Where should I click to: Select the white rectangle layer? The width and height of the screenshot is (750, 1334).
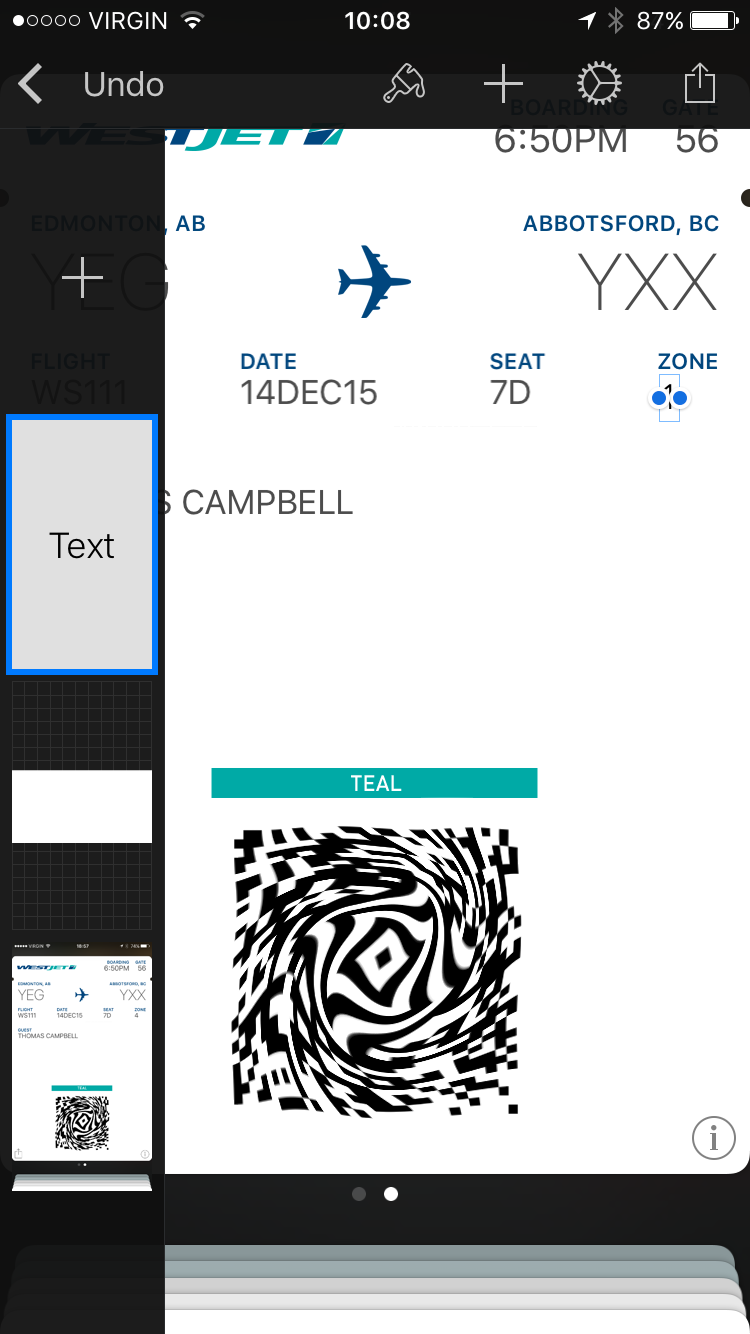[82, 806]
